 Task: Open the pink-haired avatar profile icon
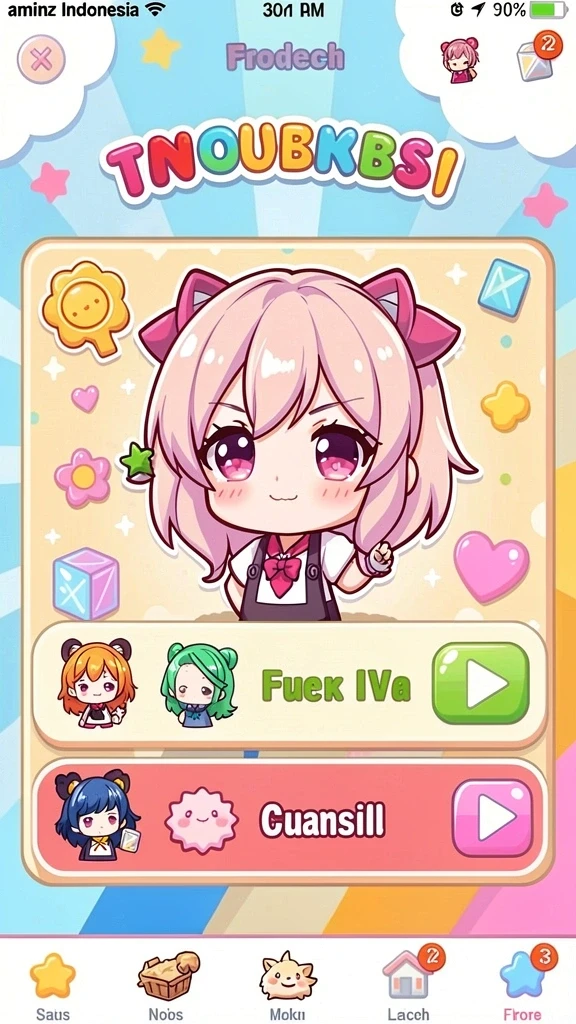(x=460, y=60)
